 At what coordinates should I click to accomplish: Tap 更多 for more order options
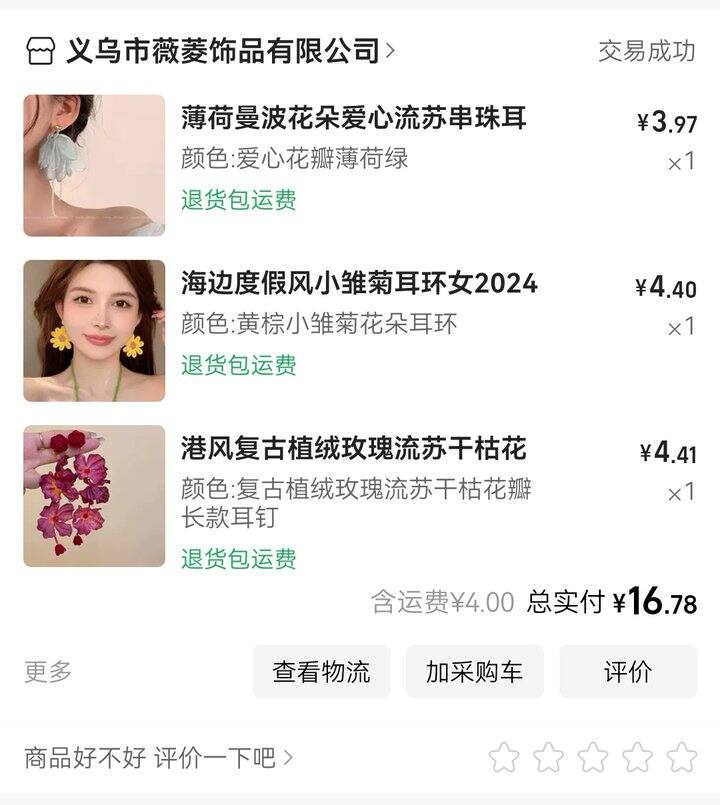tap(48, 672)
